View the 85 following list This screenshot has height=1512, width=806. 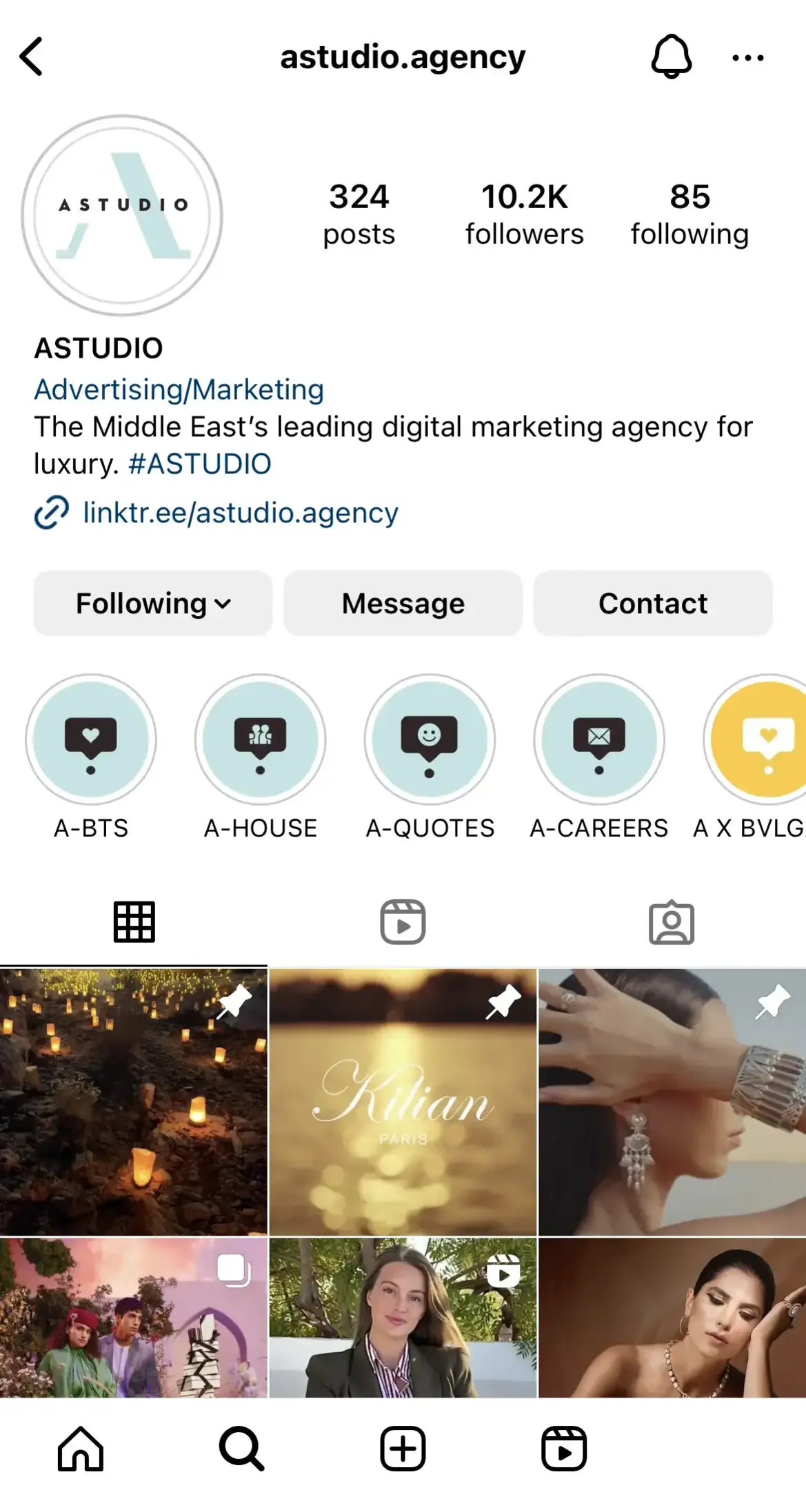689,214
